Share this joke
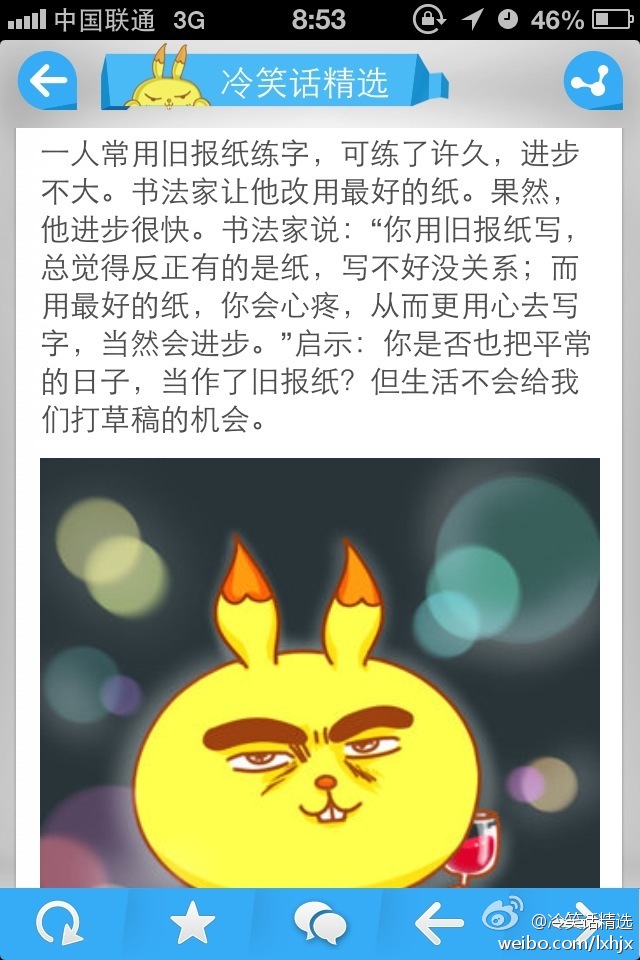Image resolution: width=640 pixels, height=960 pixels. (593, 81)
